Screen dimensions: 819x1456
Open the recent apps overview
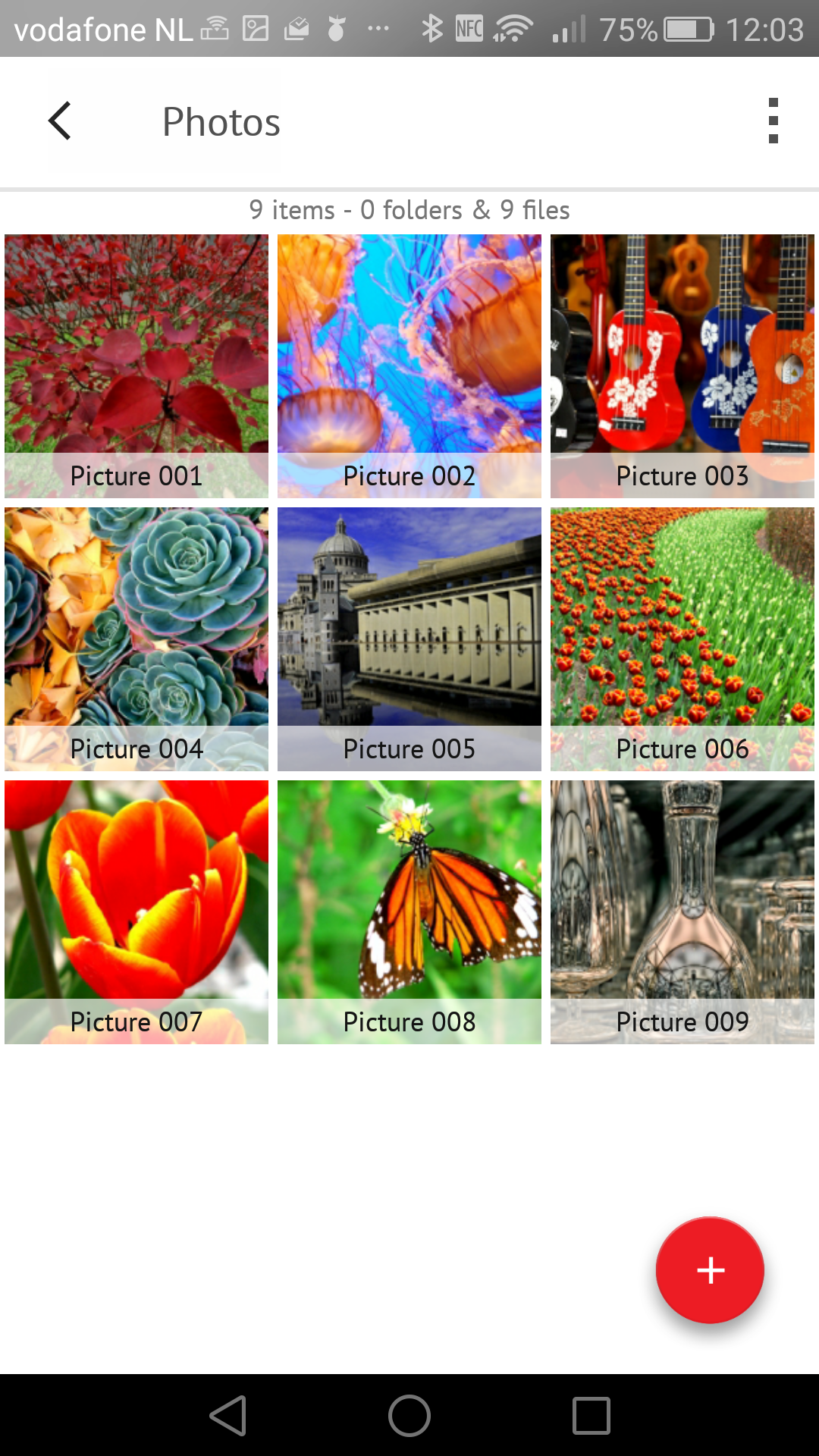point(591,1416)
